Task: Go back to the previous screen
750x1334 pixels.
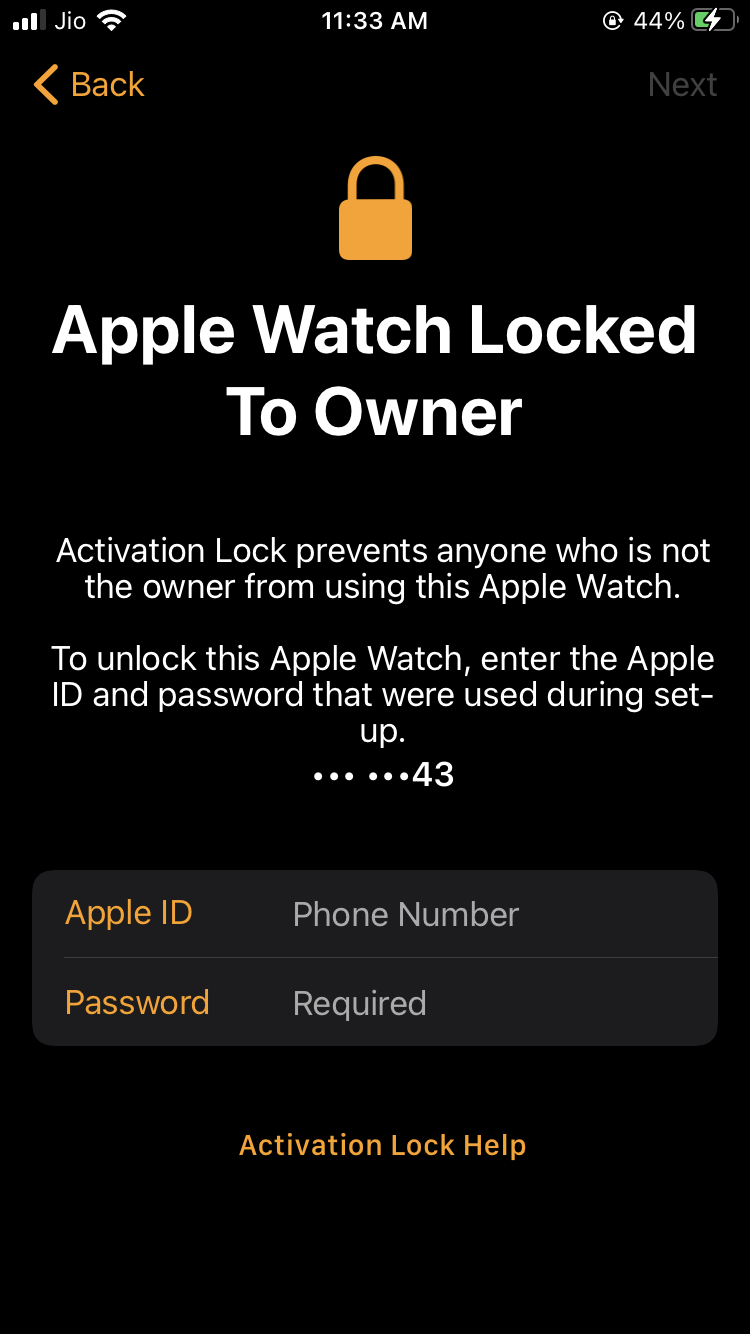Action: tap(88, 85)
